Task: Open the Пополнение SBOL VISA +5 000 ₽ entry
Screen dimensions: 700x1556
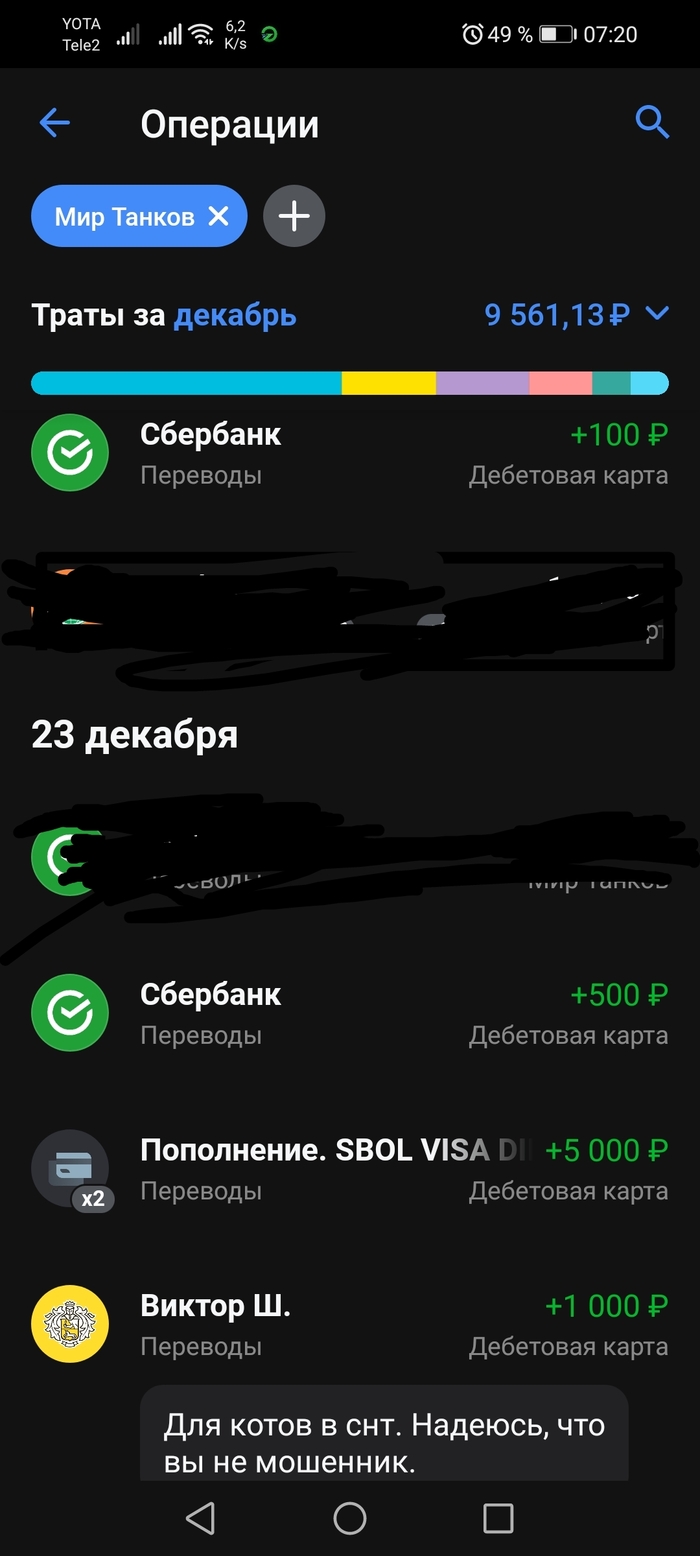Action: 350,1169
